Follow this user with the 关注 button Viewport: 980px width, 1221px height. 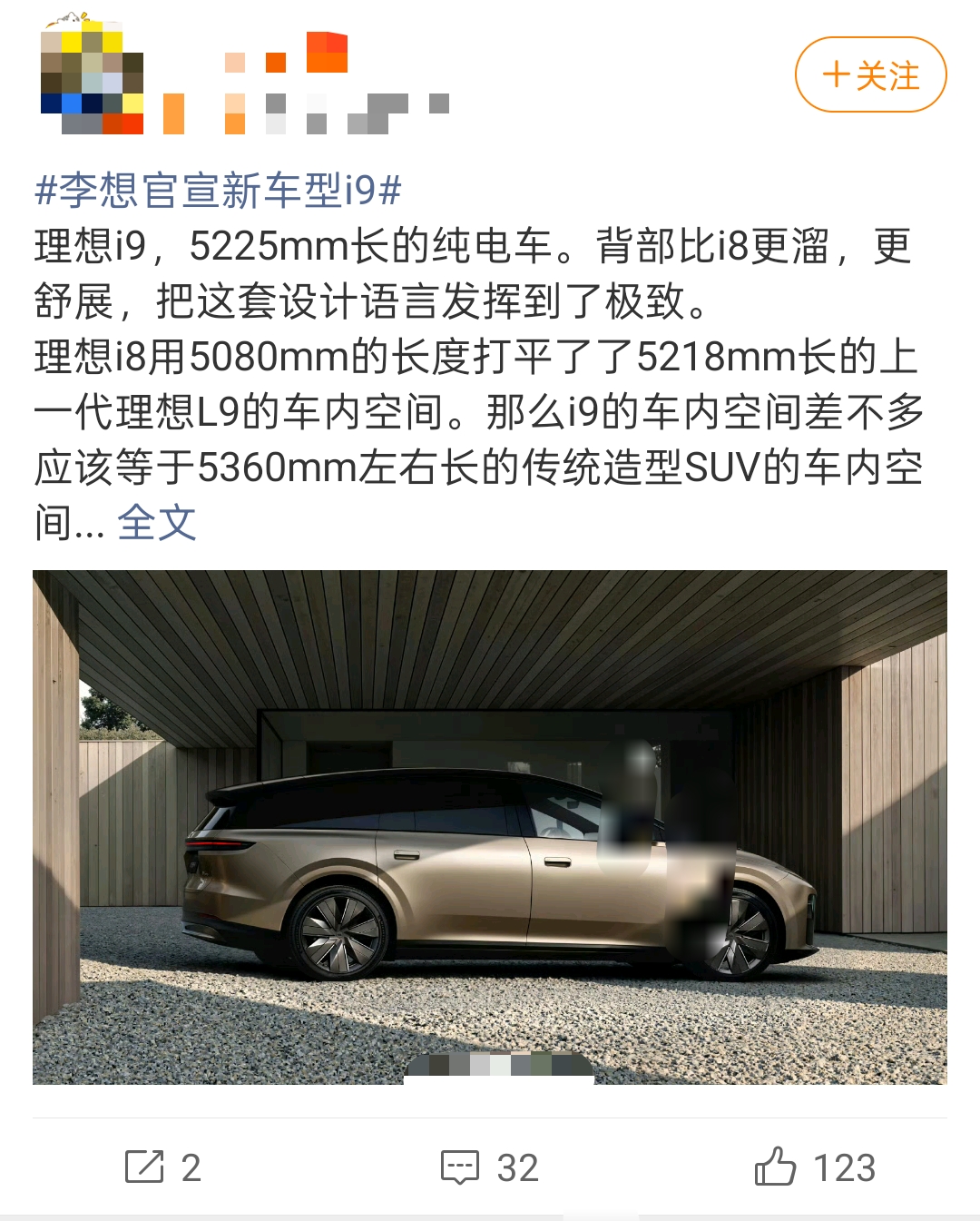point(870,74)
